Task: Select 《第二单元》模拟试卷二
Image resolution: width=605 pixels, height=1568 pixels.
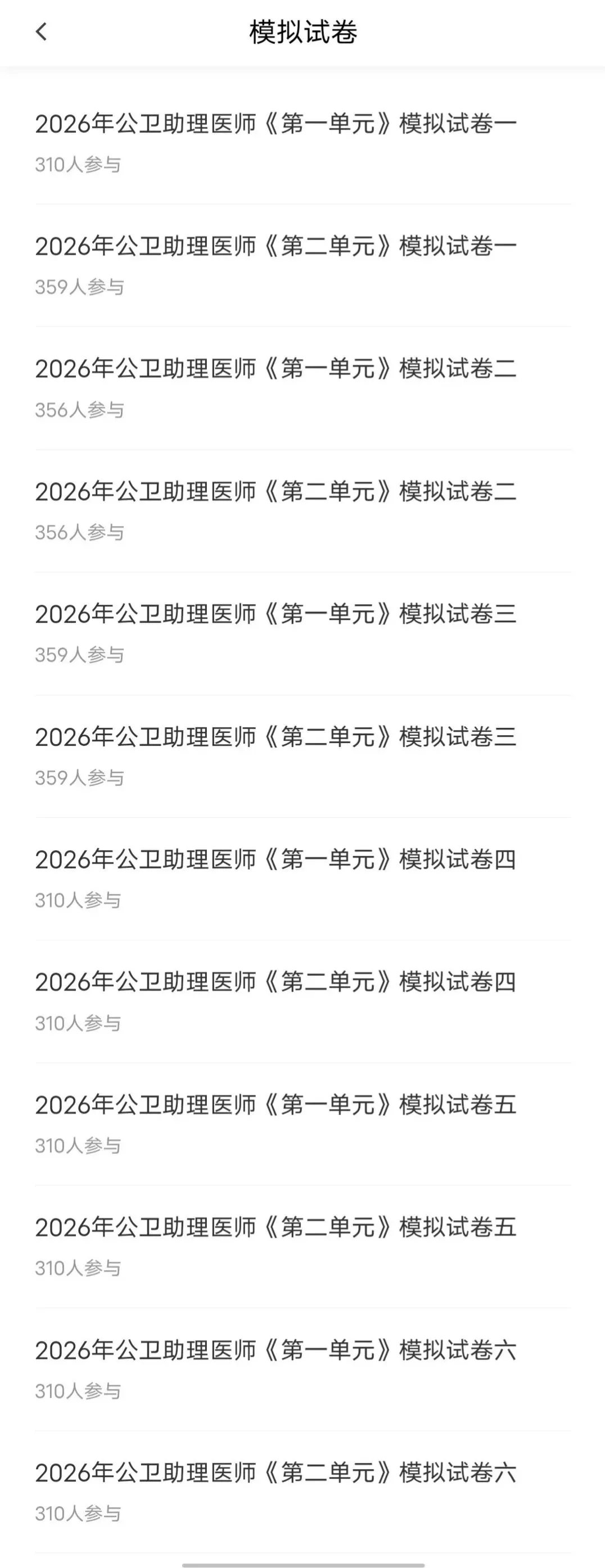Action: click(276, 492)
